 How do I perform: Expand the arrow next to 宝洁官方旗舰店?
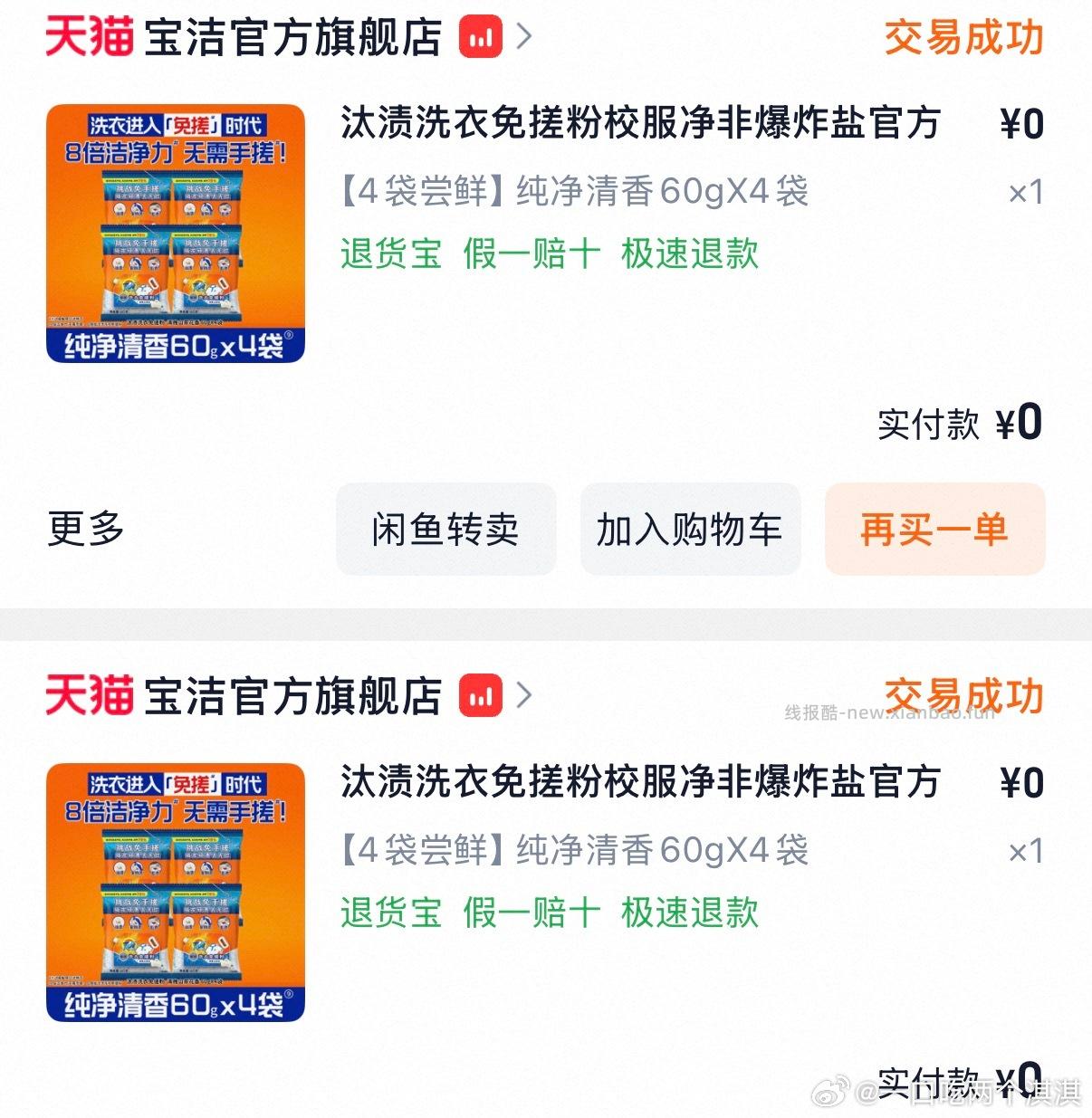click(522, 38)
